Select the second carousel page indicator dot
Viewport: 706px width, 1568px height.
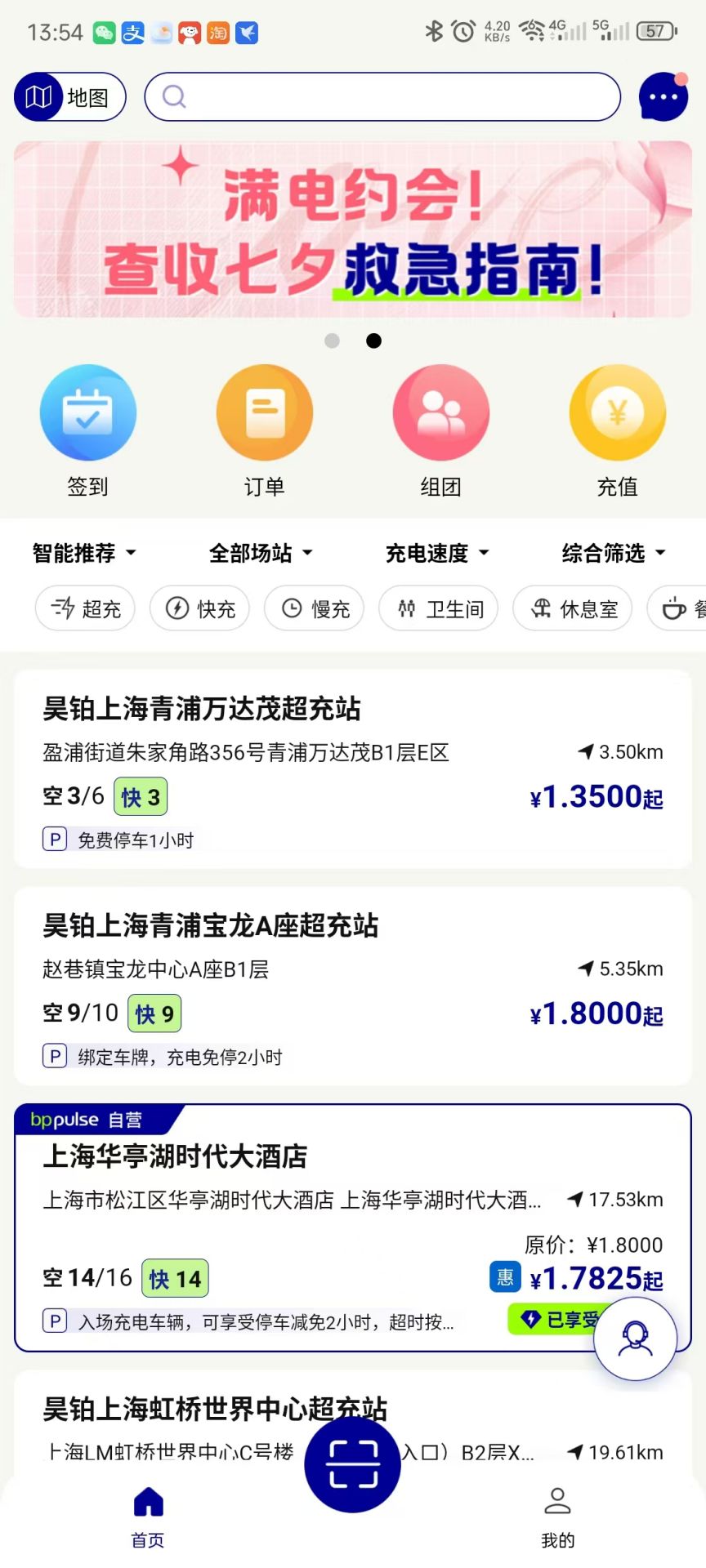pyautogui.click(x=373, y=341)
